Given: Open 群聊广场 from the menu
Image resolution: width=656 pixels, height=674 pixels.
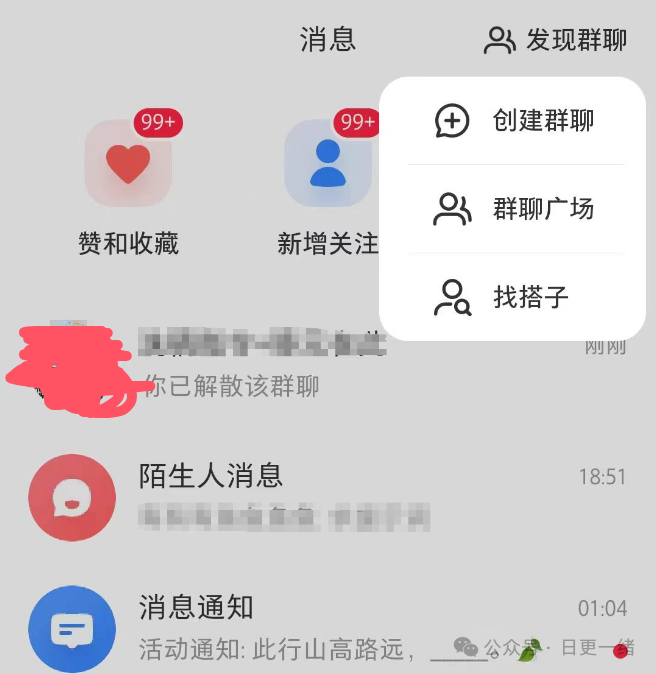Looking at the screenshot, I should pyautogui.click(x=514, y=209).
